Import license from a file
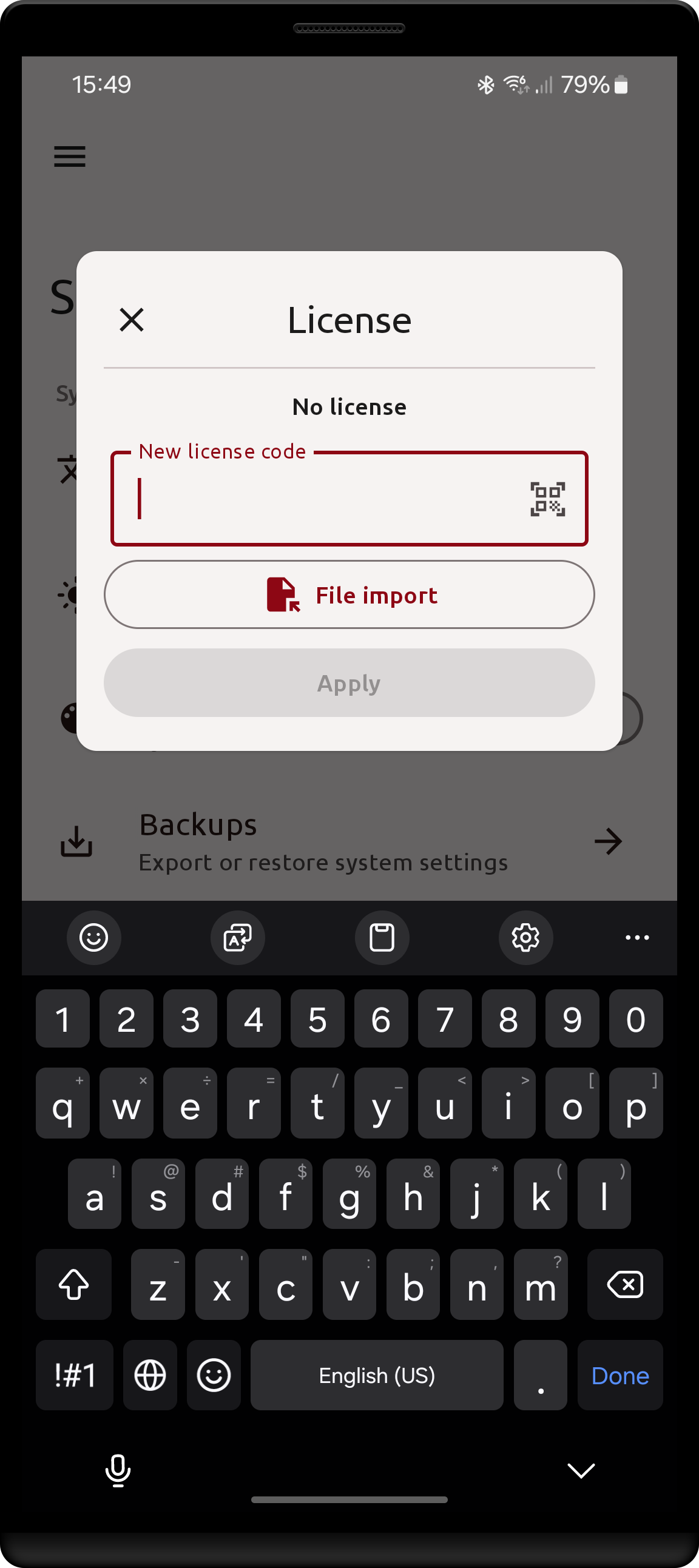The image size is (699, 1568). point(349,594)
